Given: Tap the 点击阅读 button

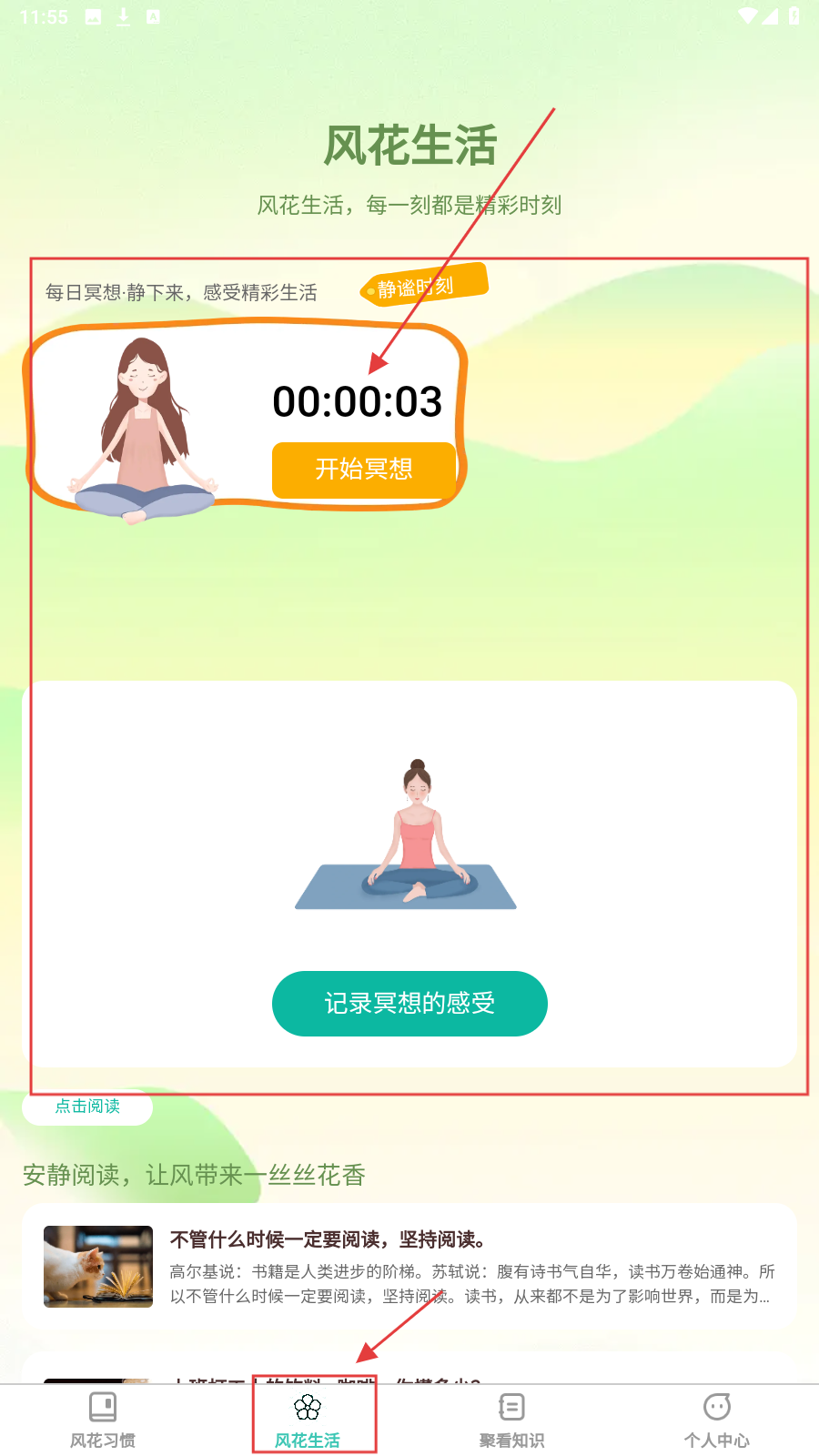Looking at the screenshot, I should point(87,1107).
